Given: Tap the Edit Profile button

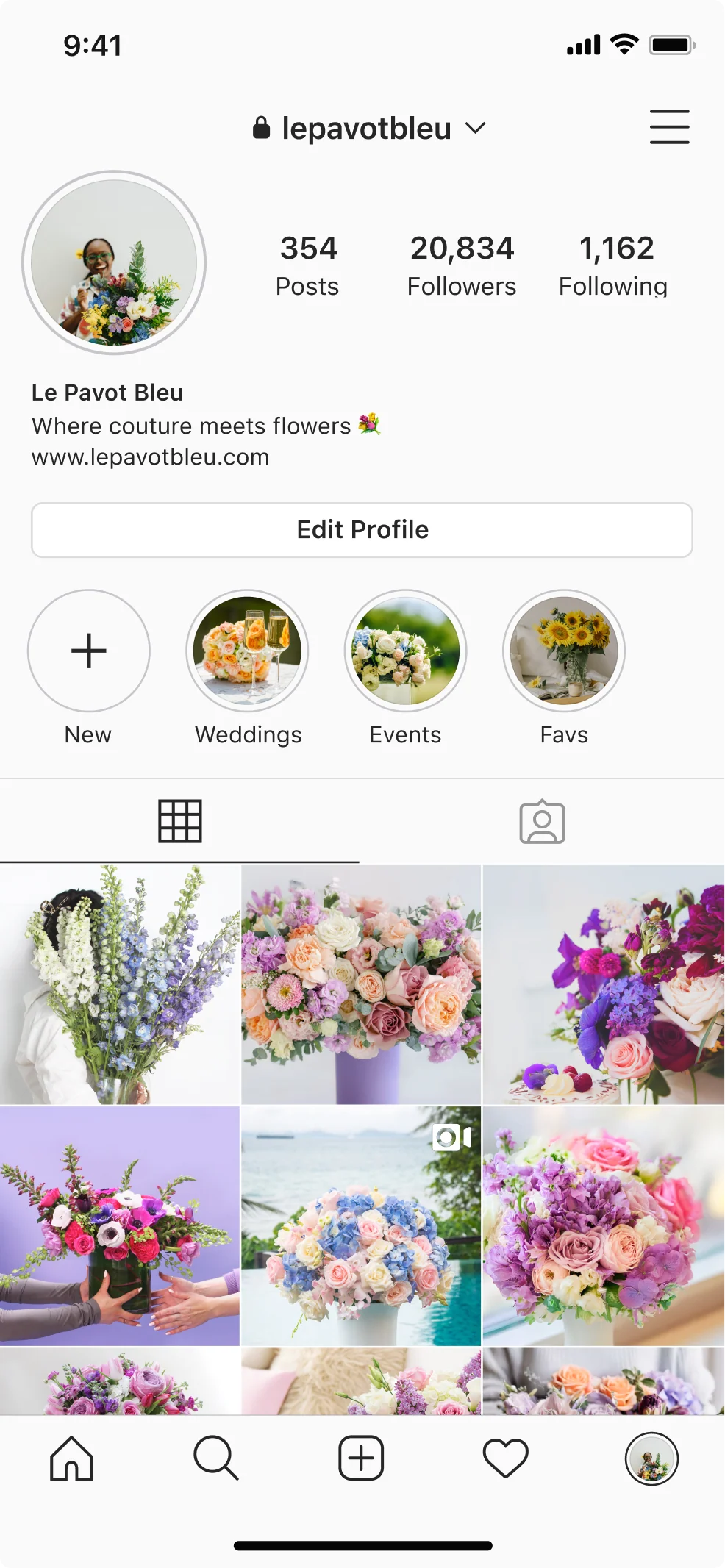Looking at the screenshot, I should (362, 530).
